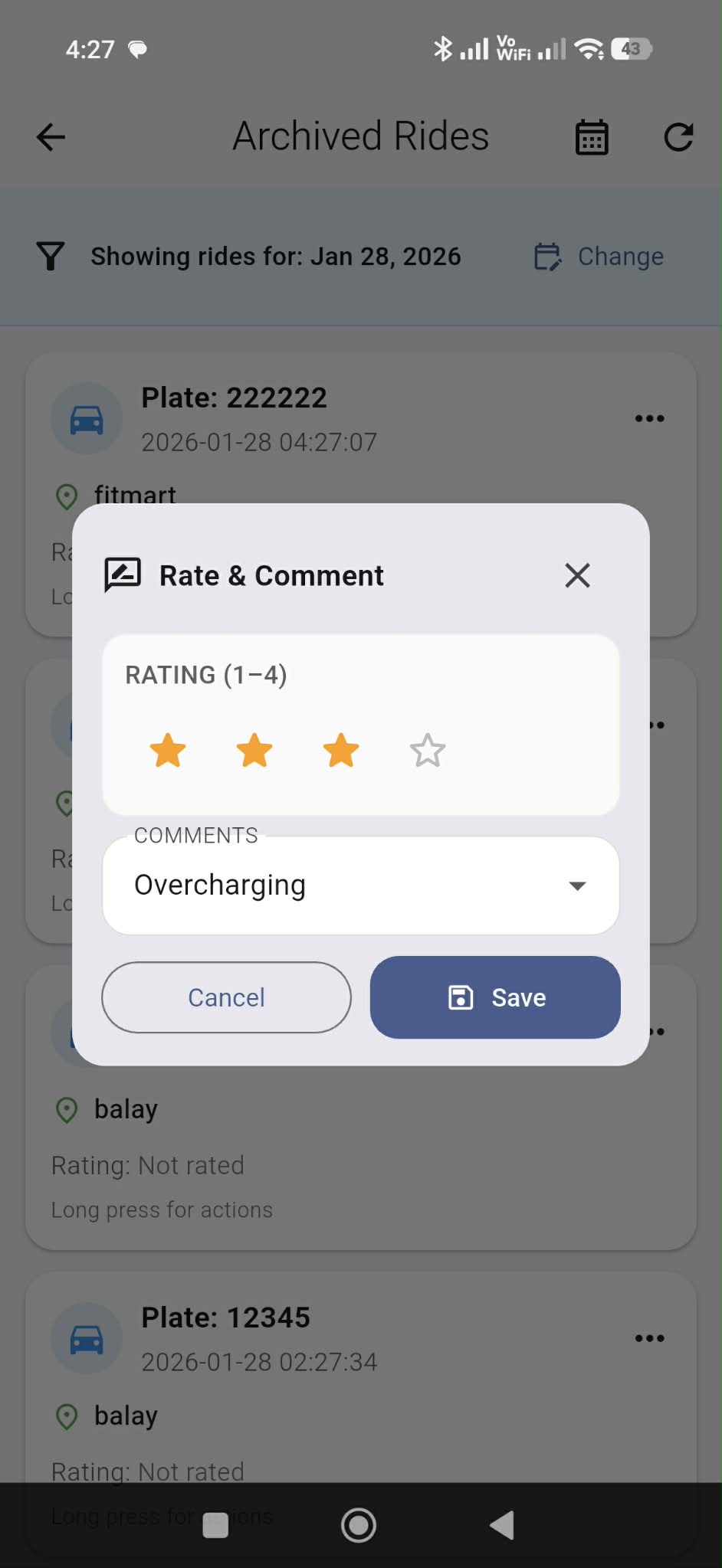722x1568 pixels.
Task: Select the fourth rating star
Action: [427, 751]
